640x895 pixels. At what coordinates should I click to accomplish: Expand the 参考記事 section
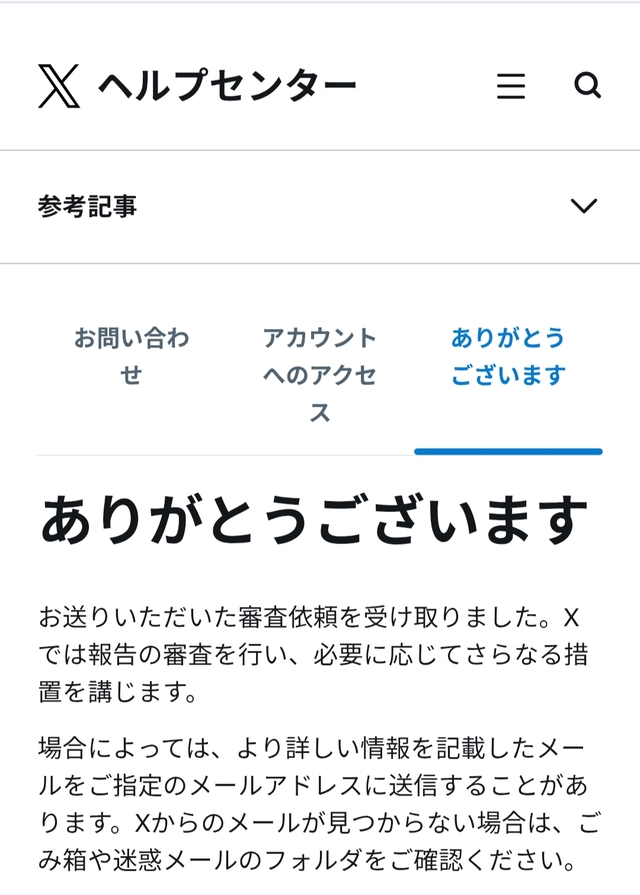pos(582,206)
